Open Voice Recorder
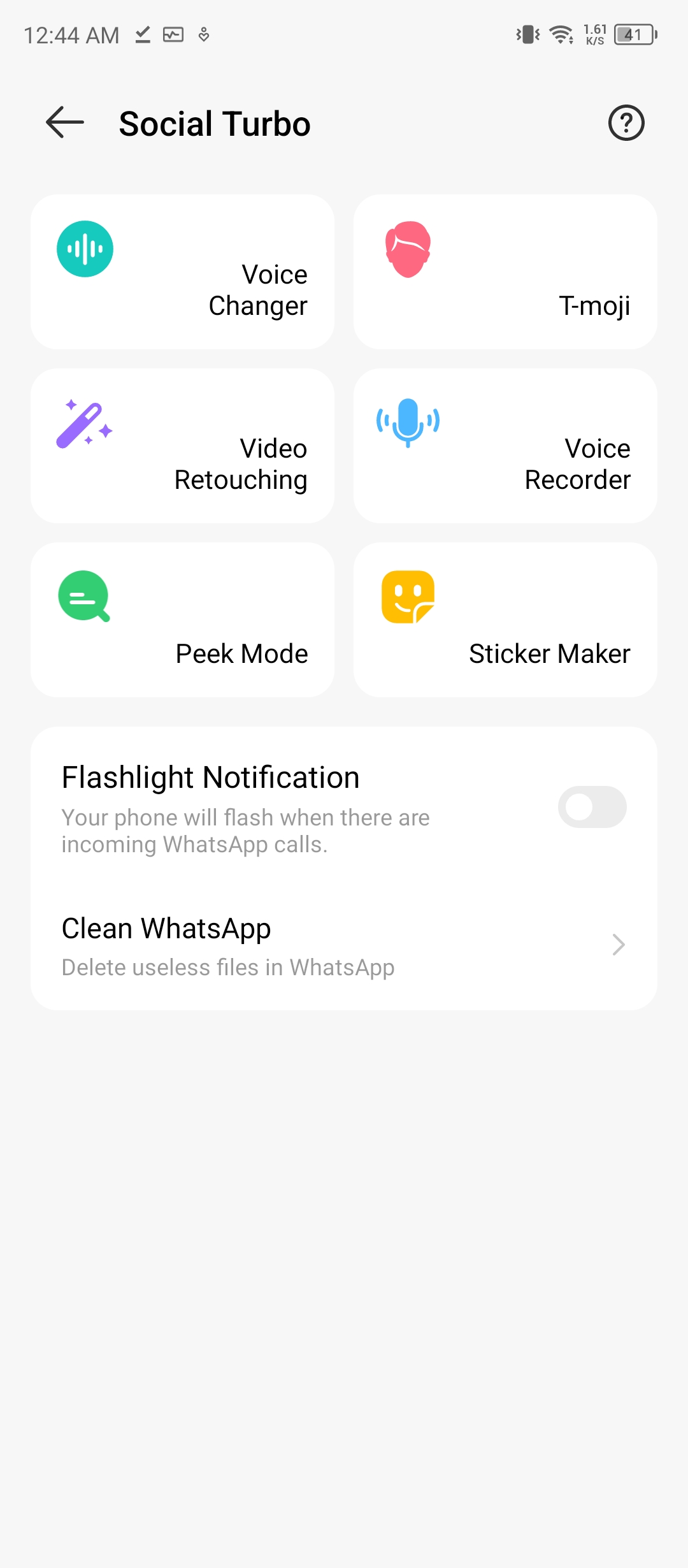 (x=505, y=446)
